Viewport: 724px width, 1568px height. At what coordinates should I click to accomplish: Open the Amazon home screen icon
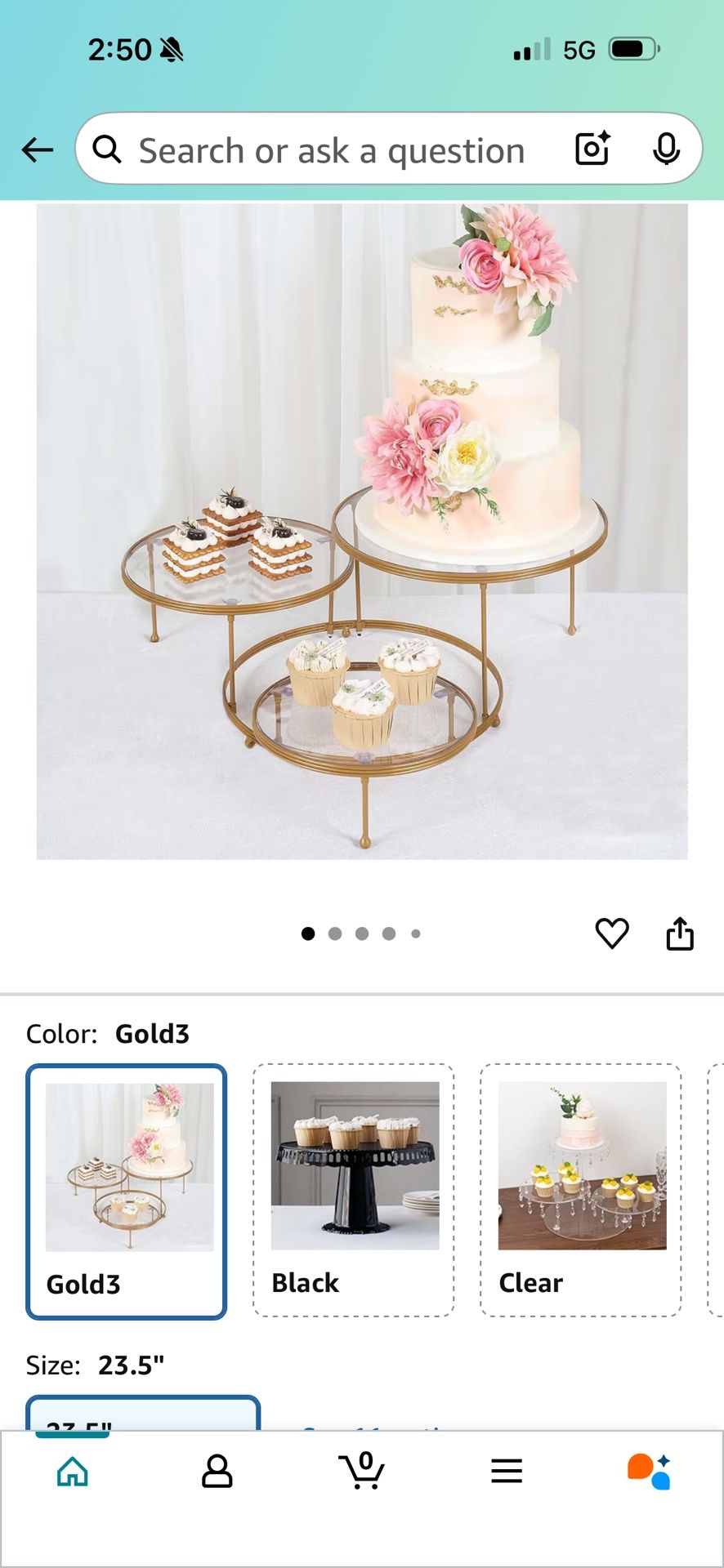point(72,1470)
